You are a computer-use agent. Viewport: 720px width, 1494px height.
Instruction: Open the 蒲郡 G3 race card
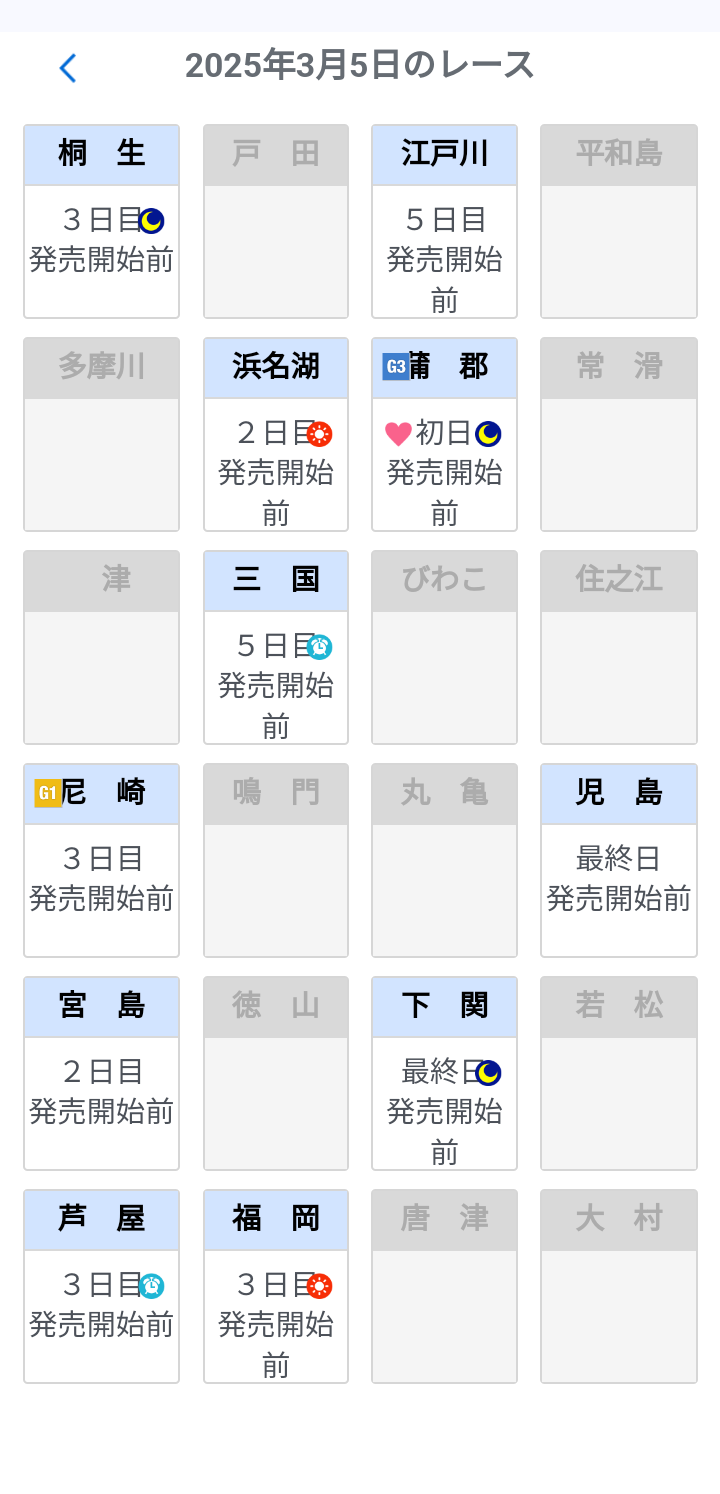(444, 435)
